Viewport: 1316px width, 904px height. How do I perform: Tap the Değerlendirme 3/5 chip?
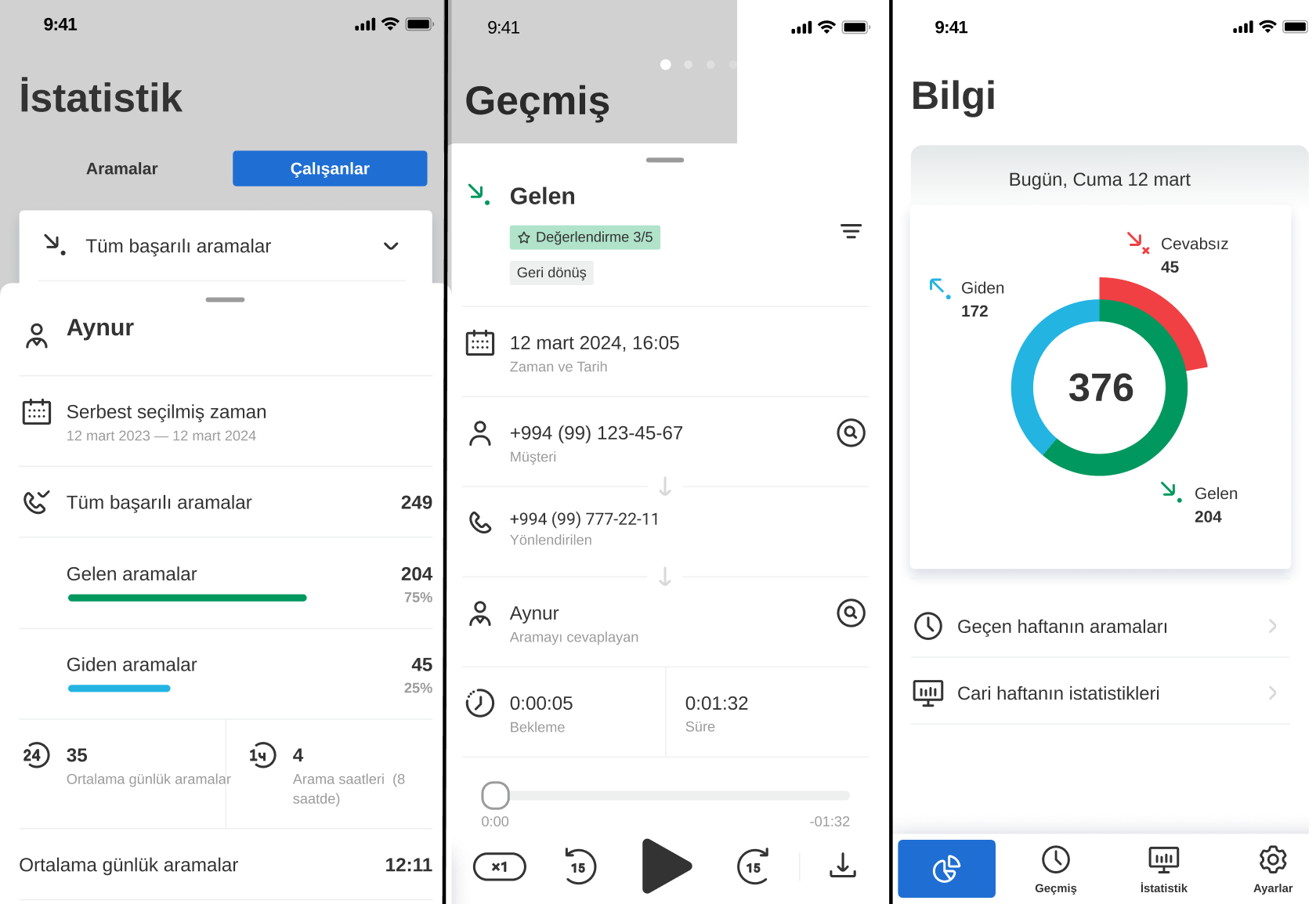tap(585, 237)
